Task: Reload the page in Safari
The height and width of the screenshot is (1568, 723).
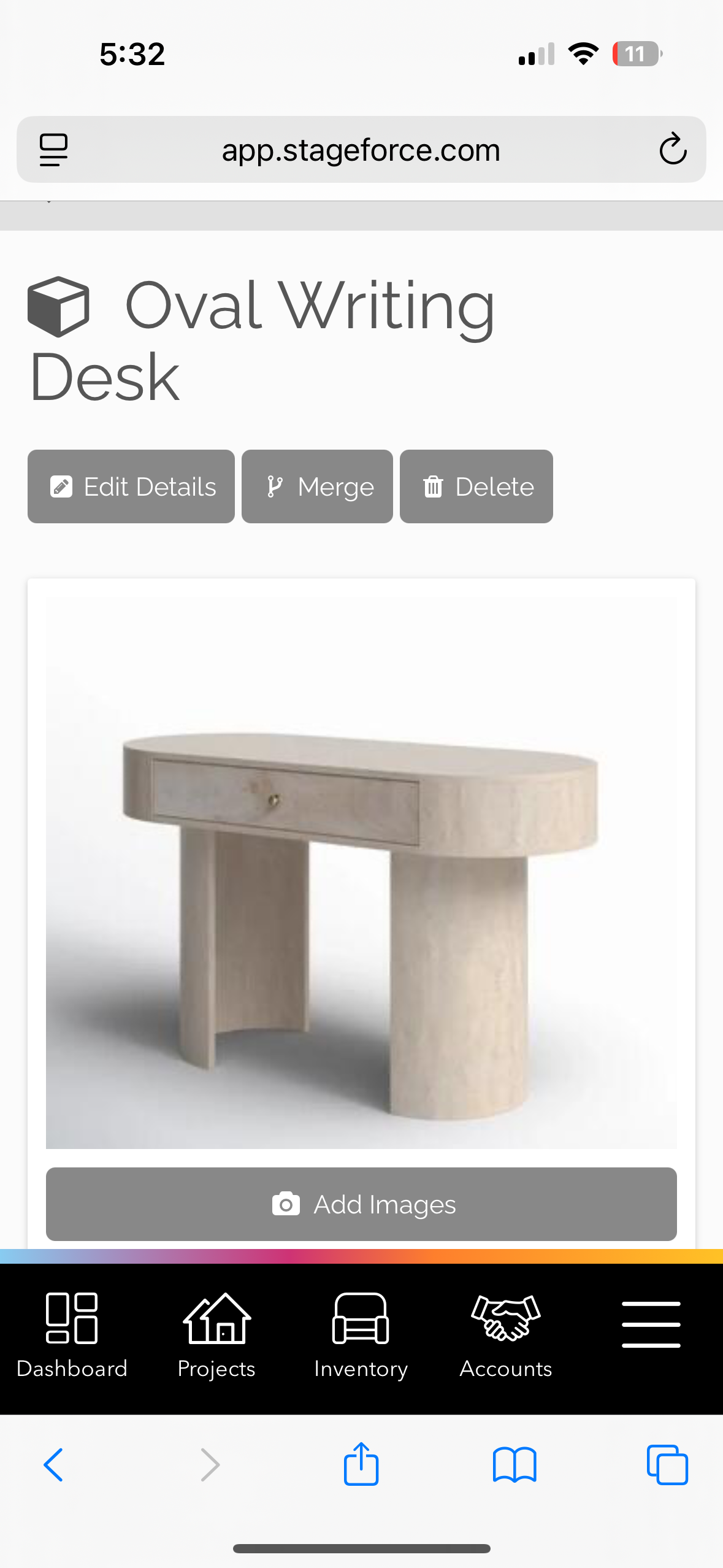Action: (672, 149)
